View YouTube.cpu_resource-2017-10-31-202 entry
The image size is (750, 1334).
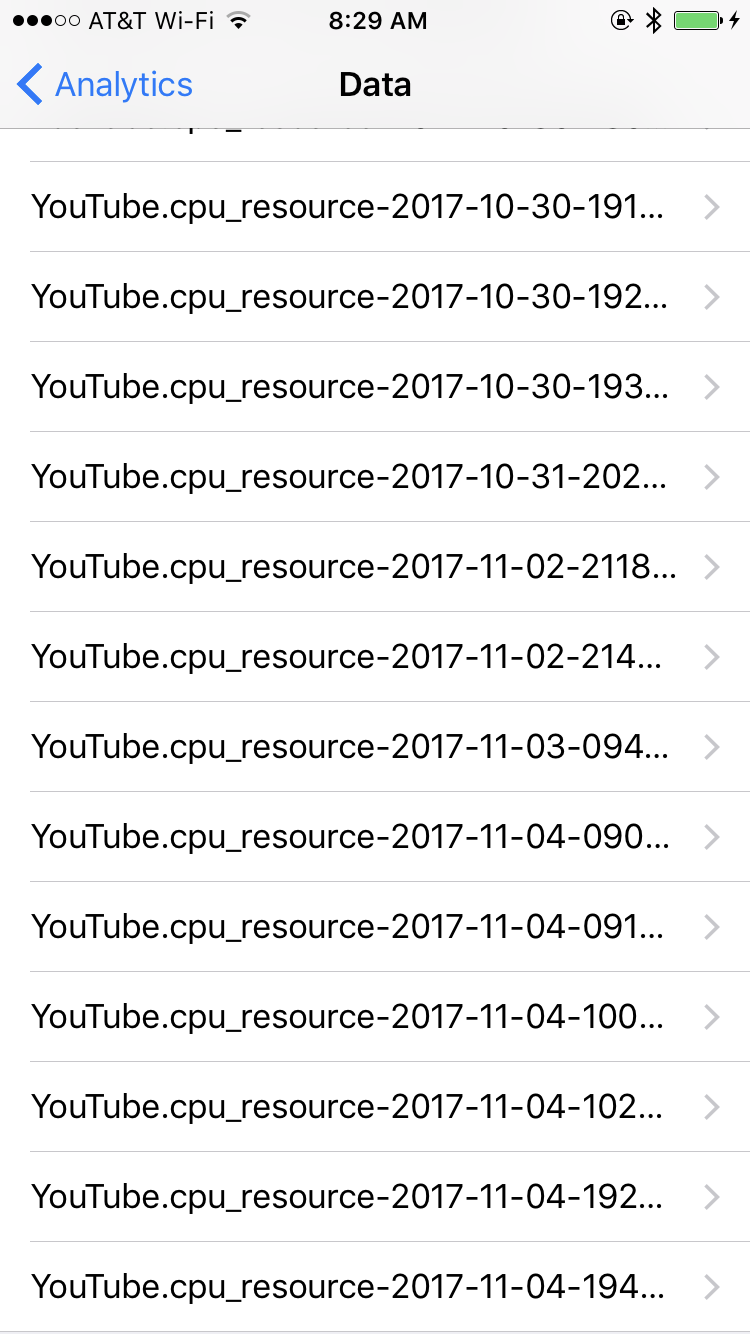375,477
